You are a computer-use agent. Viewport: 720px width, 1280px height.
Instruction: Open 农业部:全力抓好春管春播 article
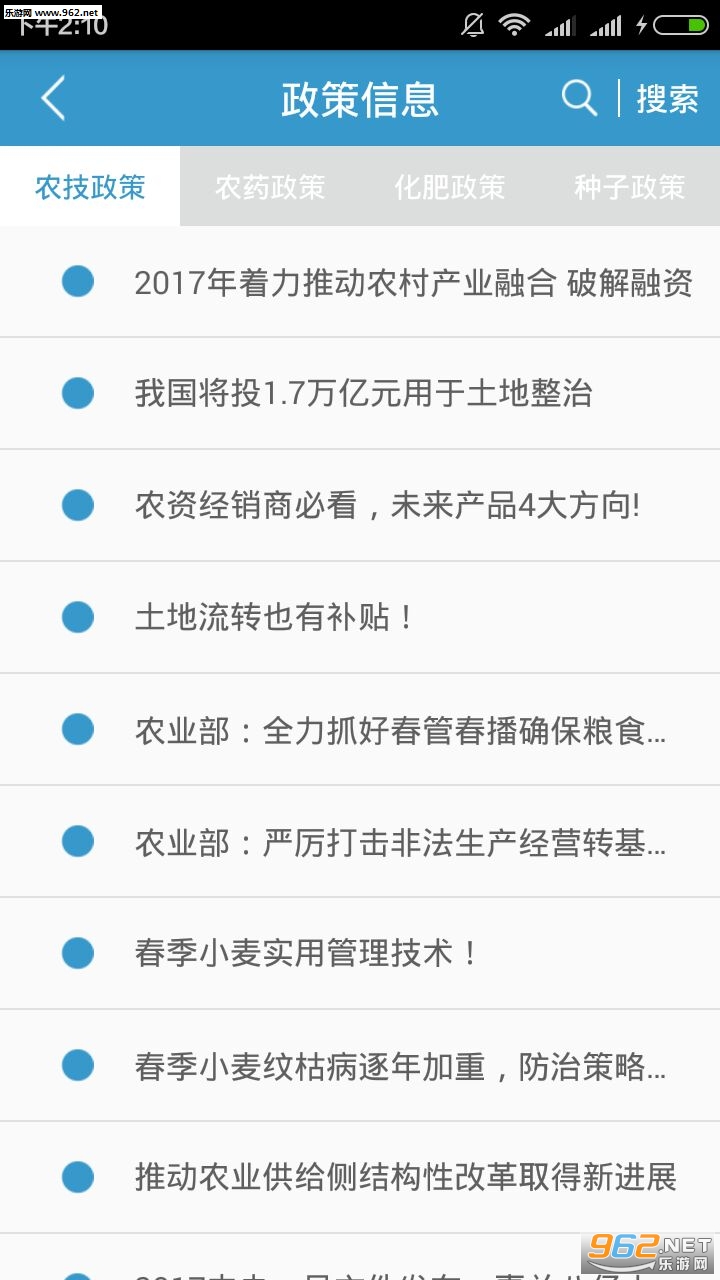point(360,729)
